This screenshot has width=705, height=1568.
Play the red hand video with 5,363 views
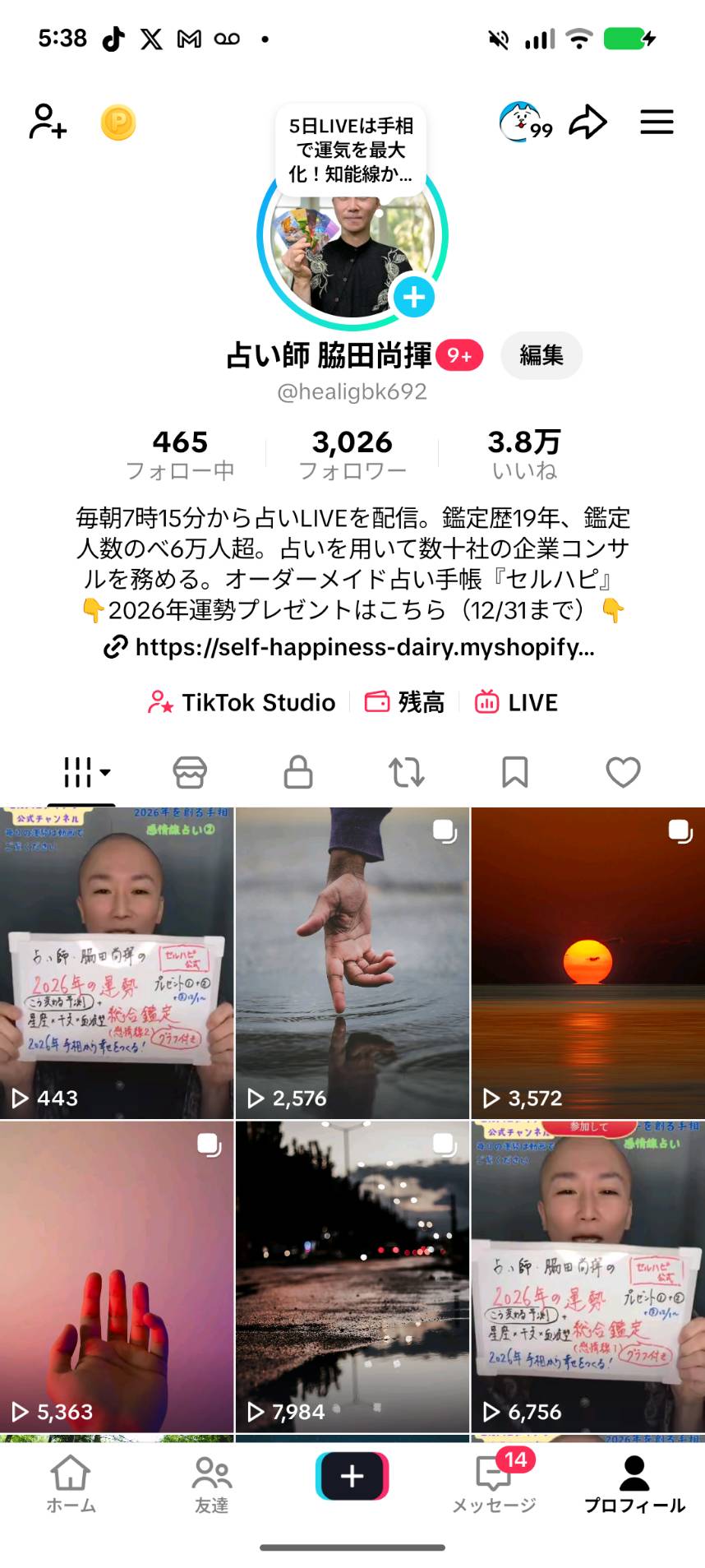pyautogui.click(x=117, y=1276)
